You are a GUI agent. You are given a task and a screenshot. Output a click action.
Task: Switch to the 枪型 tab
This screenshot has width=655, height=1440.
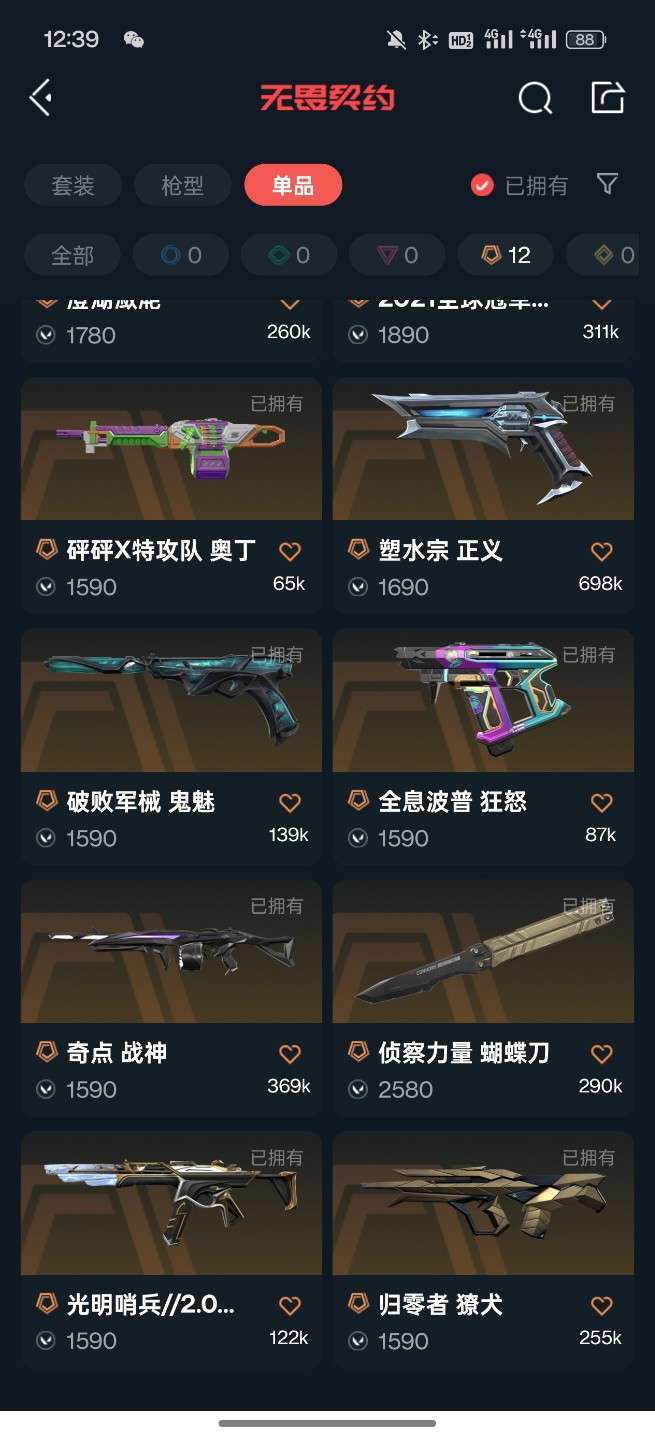(182, 185)
